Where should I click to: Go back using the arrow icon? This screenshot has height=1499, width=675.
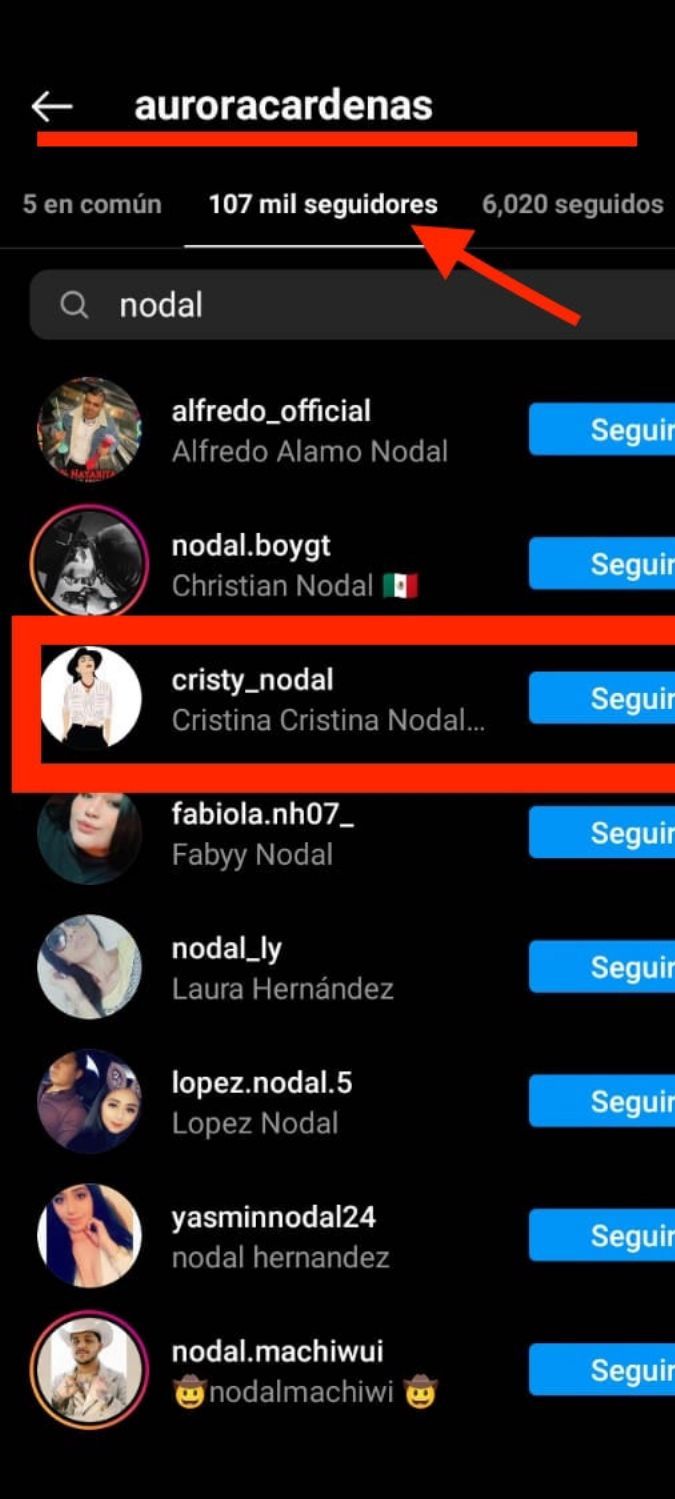click(51, 105)
